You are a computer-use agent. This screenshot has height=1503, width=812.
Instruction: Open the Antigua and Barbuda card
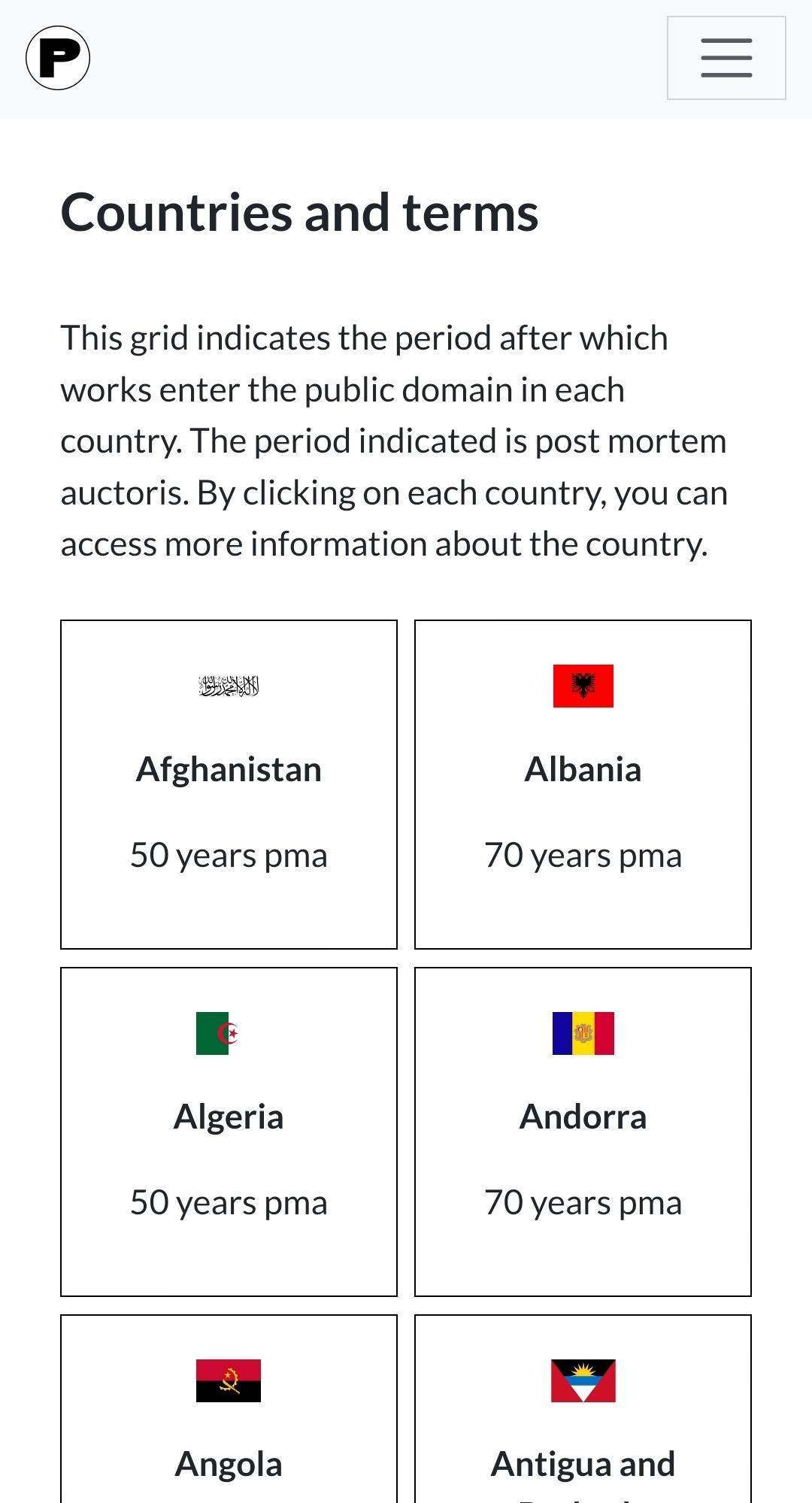[x=583, y=1429]
